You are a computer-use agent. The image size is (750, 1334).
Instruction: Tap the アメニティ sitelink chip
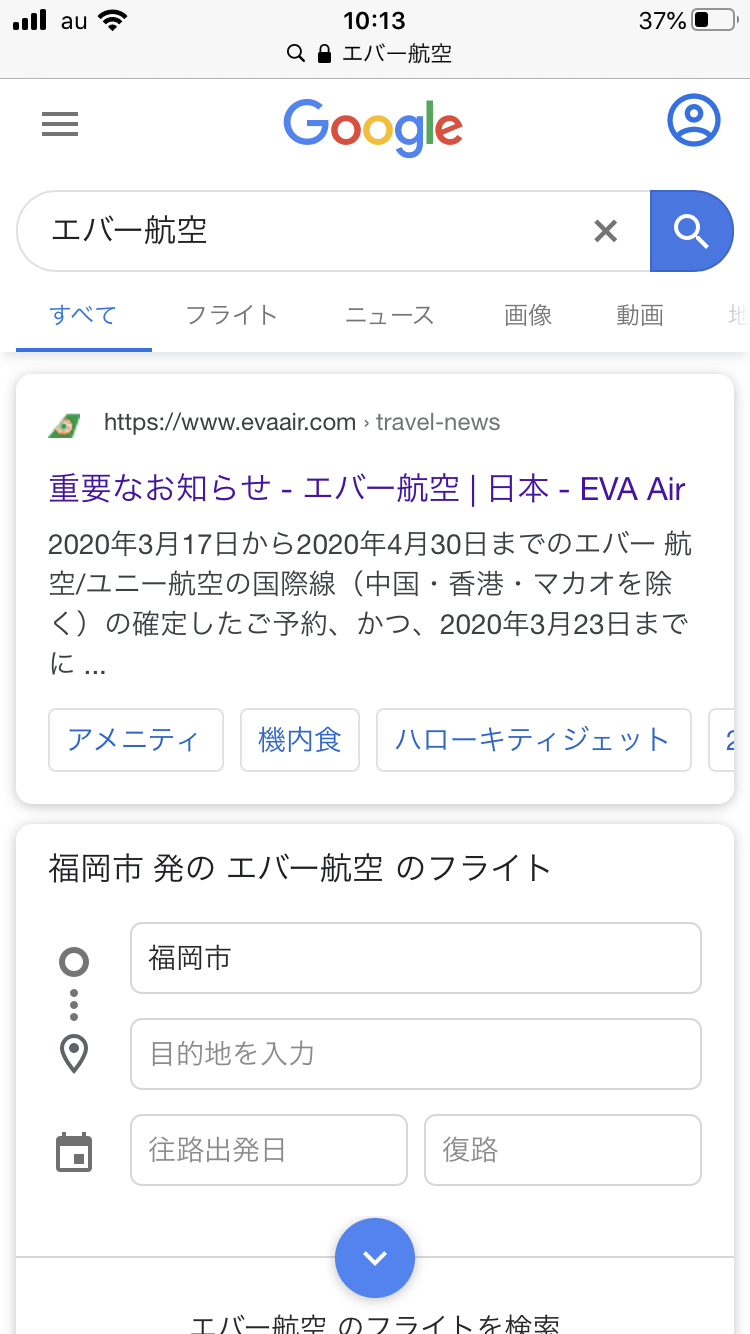click(x=135, y=740)
